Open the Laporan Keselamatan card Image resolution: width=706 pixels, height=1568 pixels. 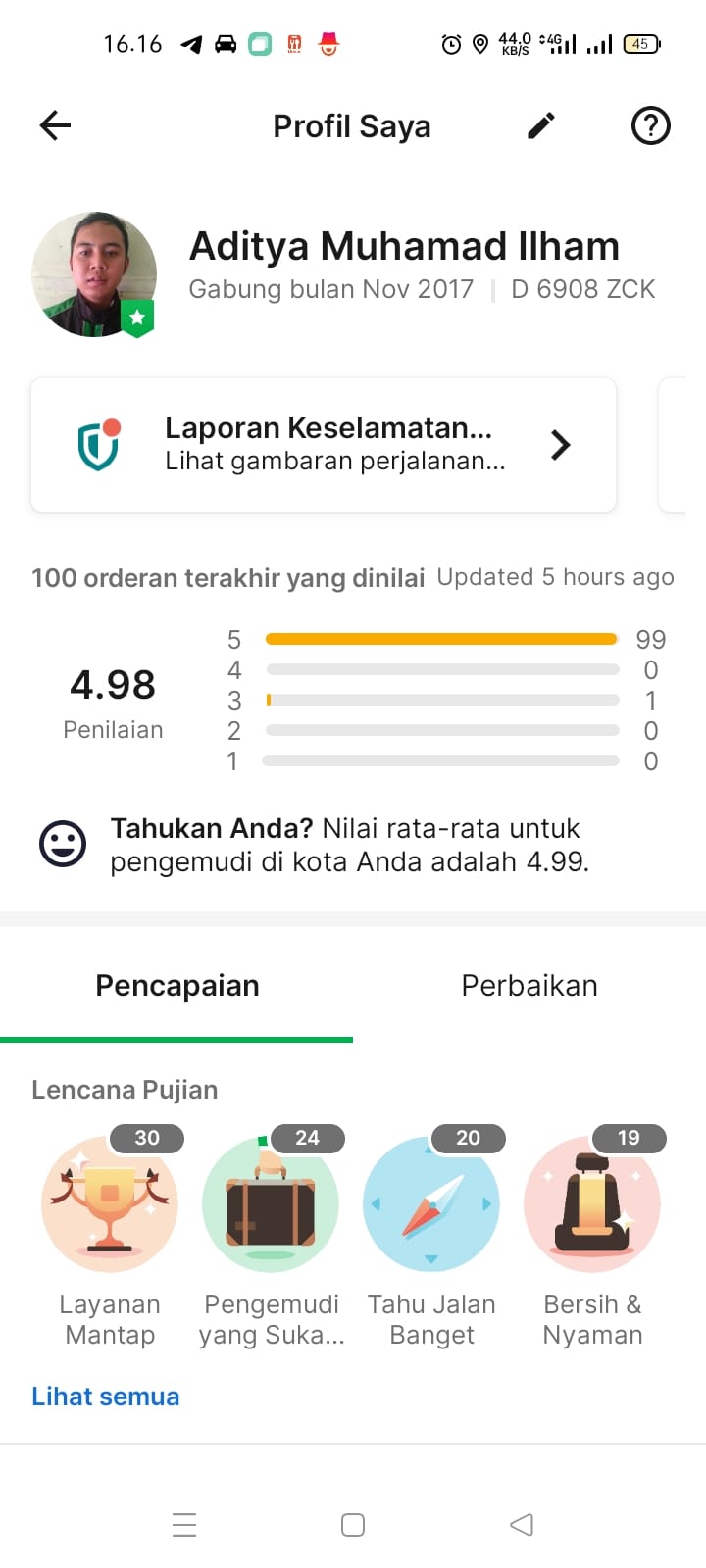pyautogui.click(x=324, y=445)
